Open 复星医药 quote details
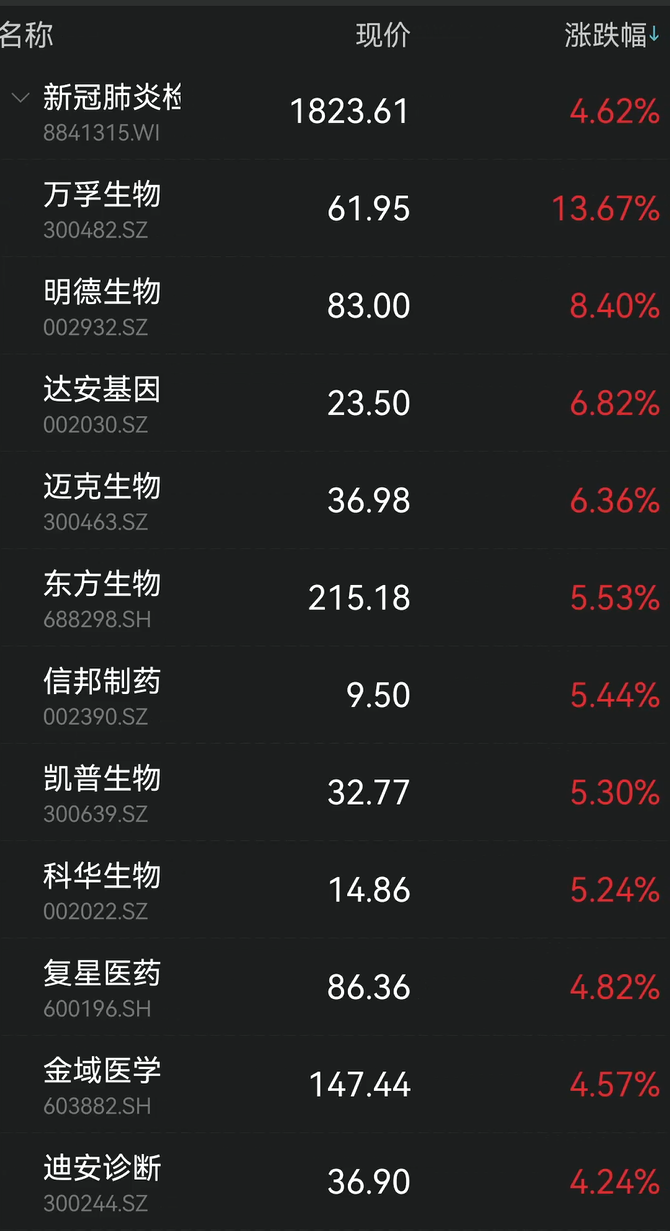Image resolution: width=670 pixels, height=1231 pixels. pyautogui.click(x=335, y=987)
